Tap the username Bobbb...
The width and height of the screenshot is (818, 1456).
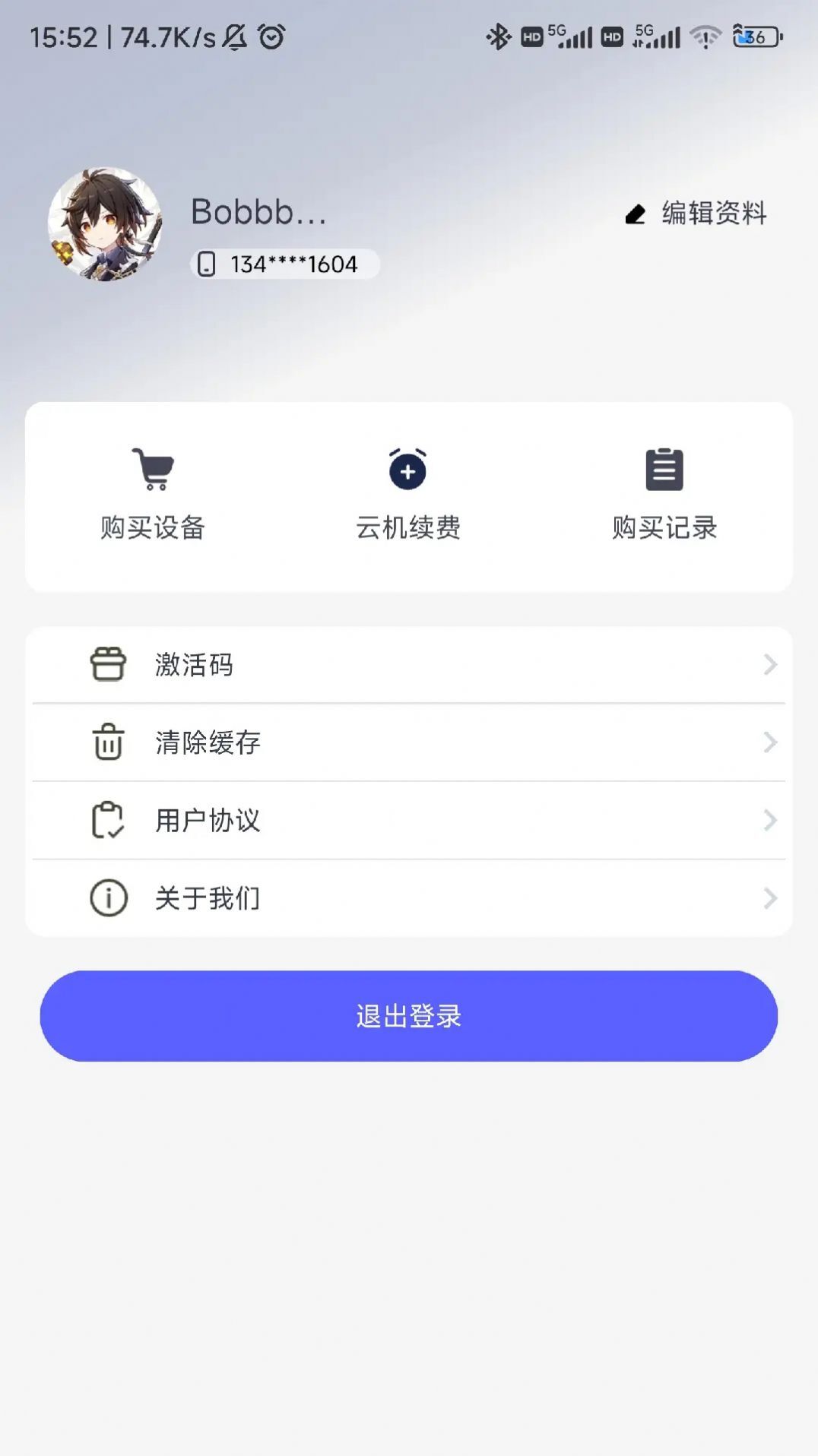(x=258, y=214)
